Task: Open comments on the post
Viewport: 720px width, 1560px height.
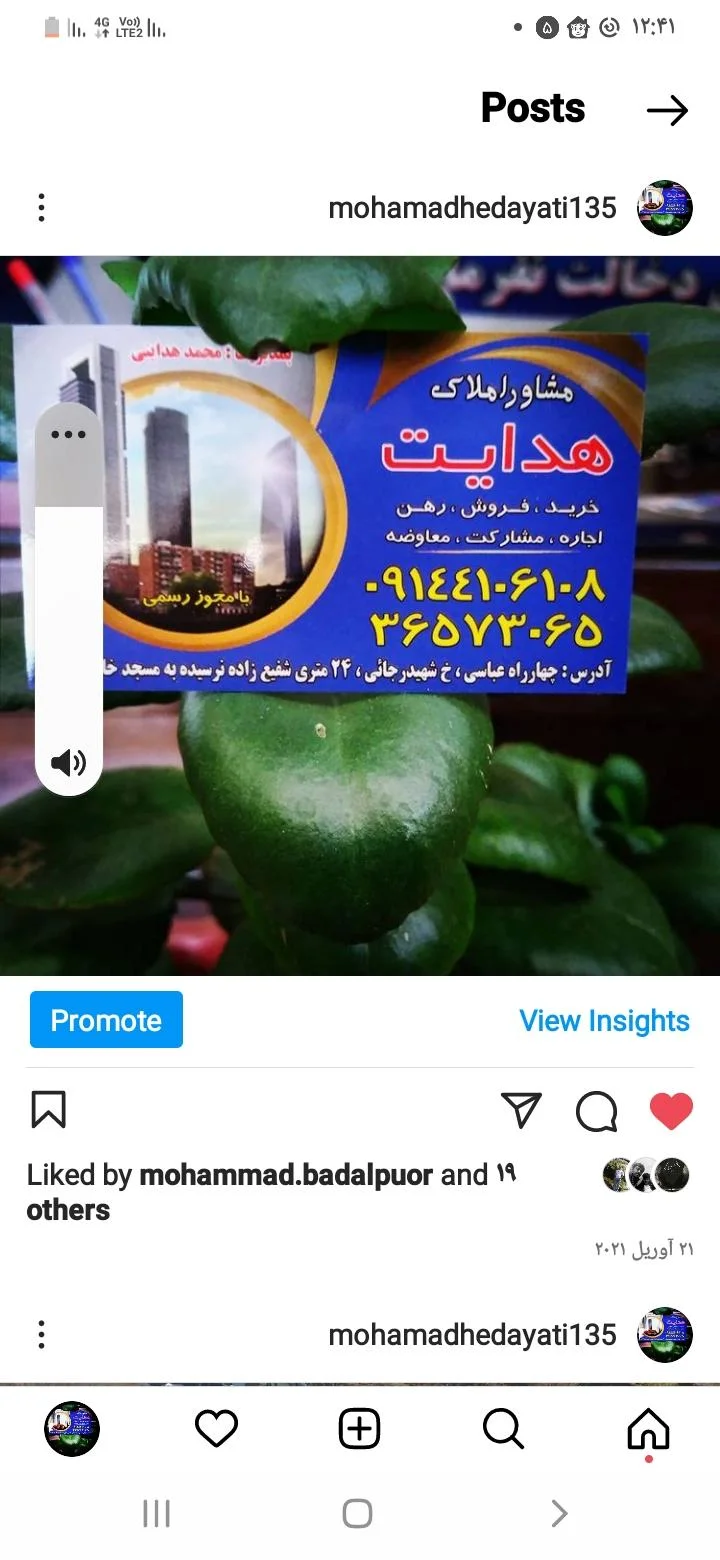Action: click(596, 1111)
